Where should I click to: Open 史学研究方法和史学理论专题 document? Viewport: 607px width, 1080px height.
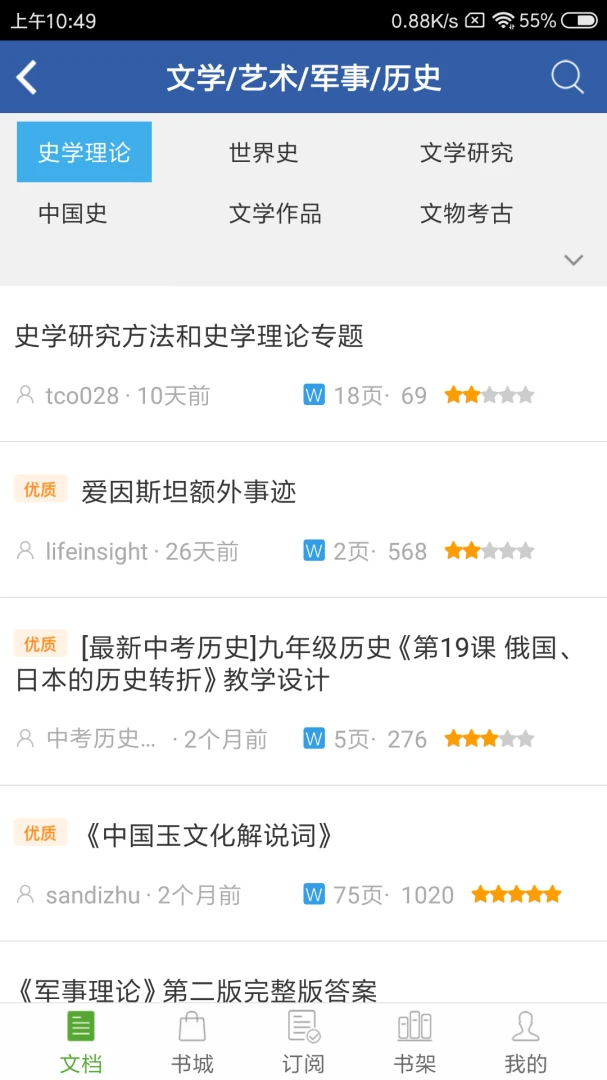(x=190, y=336)
